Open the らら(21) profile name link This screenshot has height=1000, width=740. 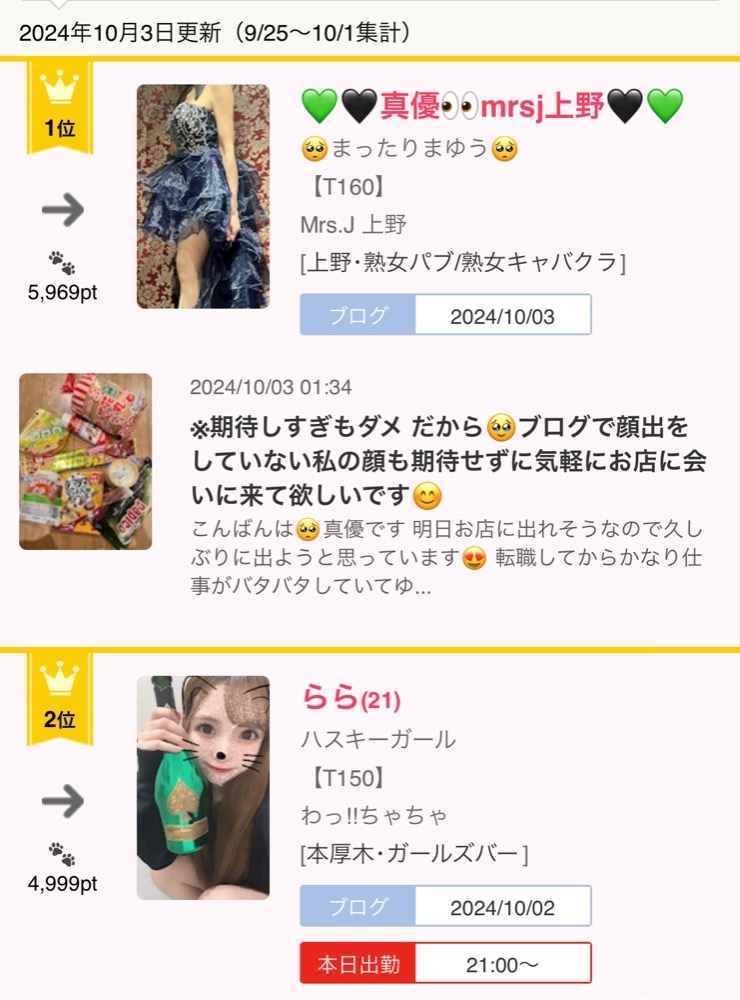pos(351,698)
